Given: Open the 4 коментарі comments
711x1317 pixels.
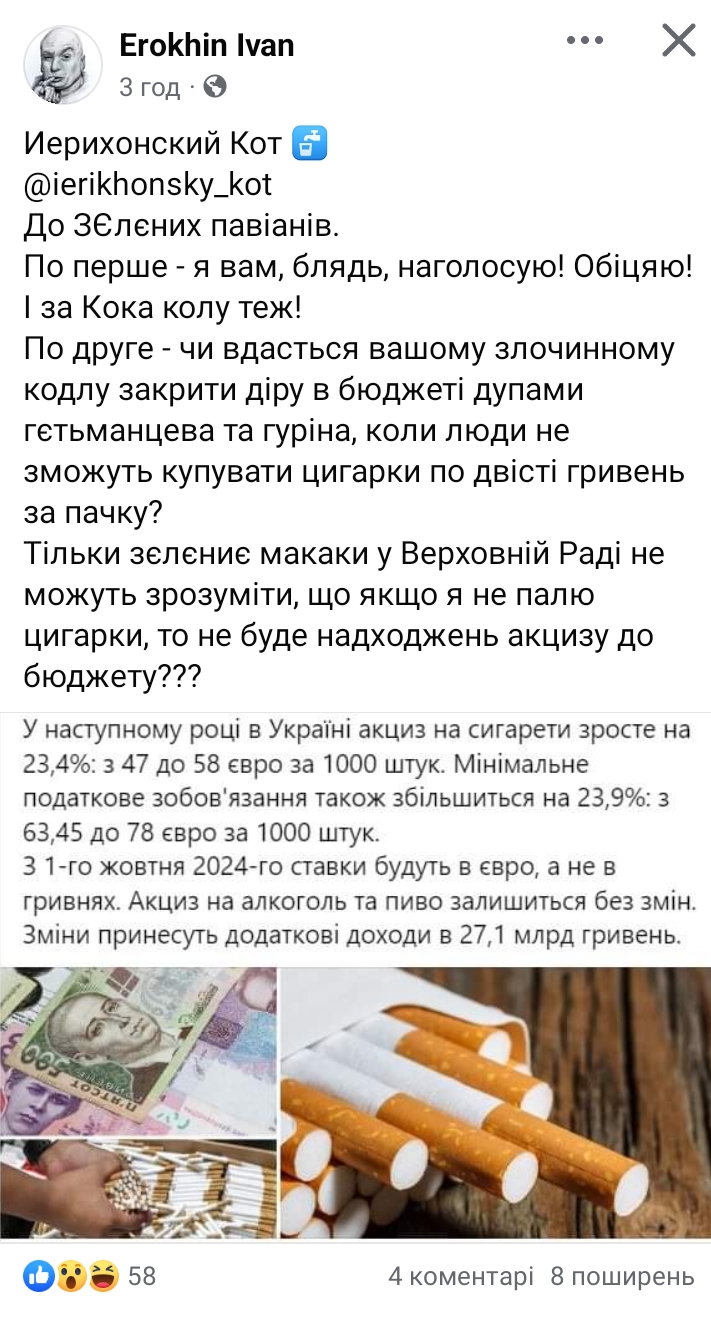Looking at the screenshot, I should [x=460, y=1276].
